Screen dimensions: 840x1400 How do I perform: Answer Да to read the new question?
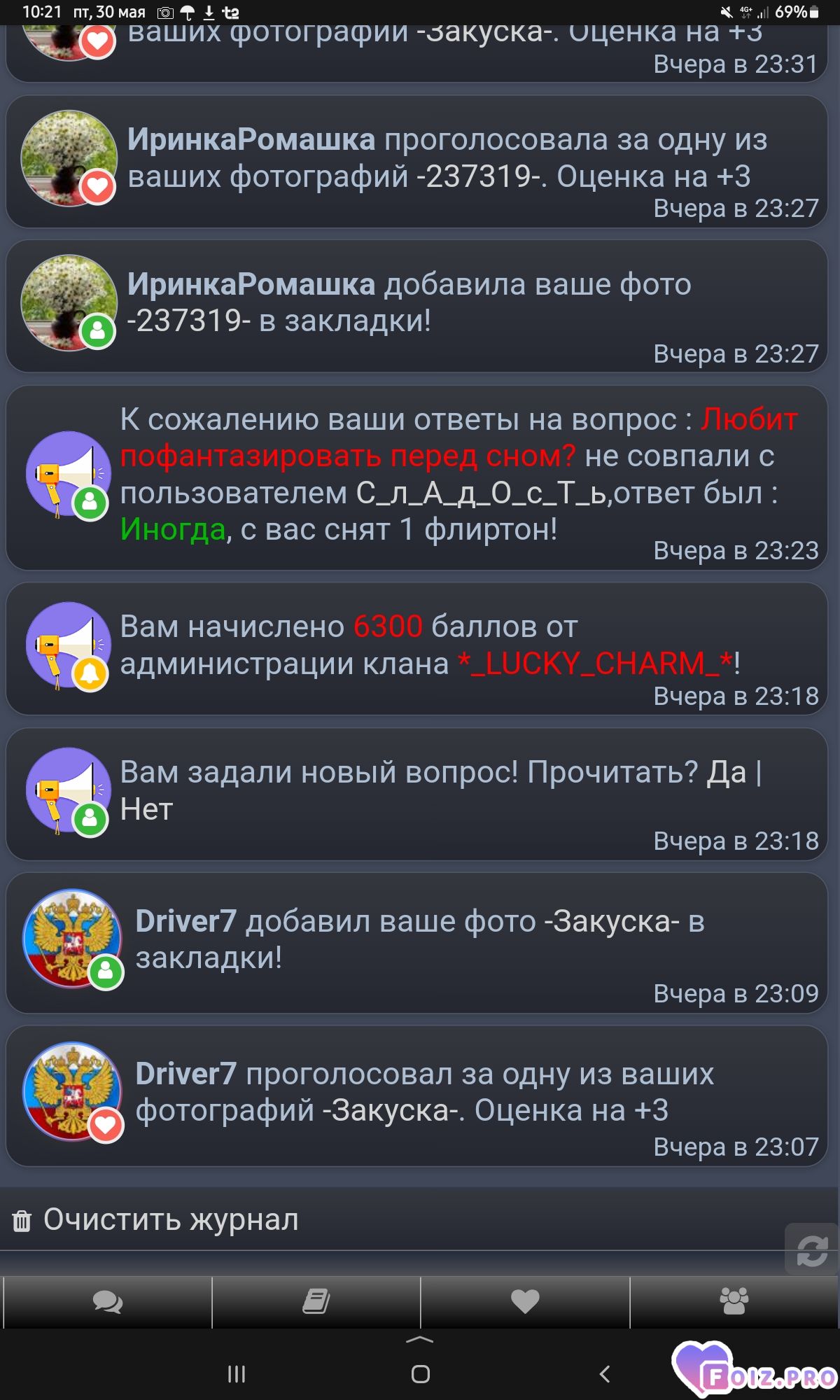(x=727, y=772)
